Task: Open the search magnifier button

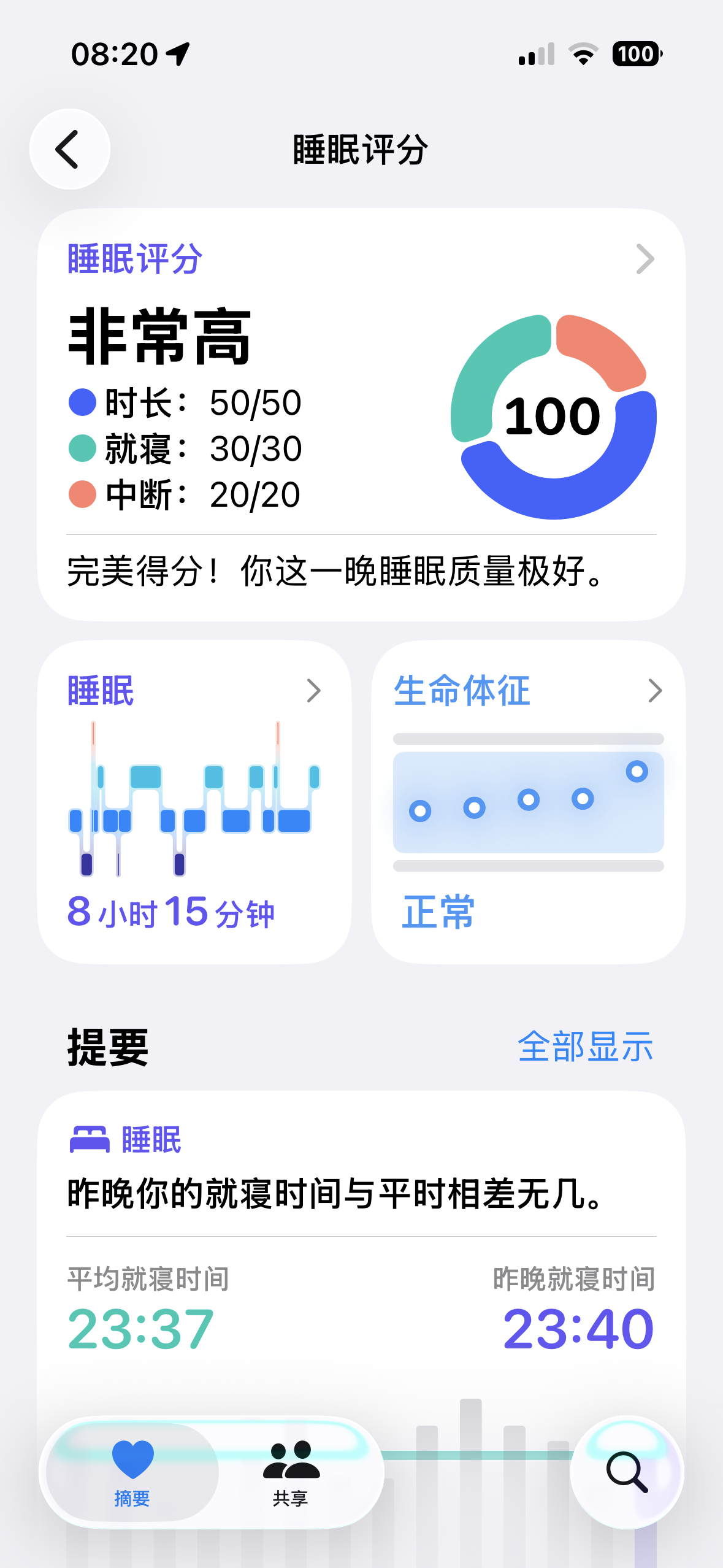Action: [627, 1471]
